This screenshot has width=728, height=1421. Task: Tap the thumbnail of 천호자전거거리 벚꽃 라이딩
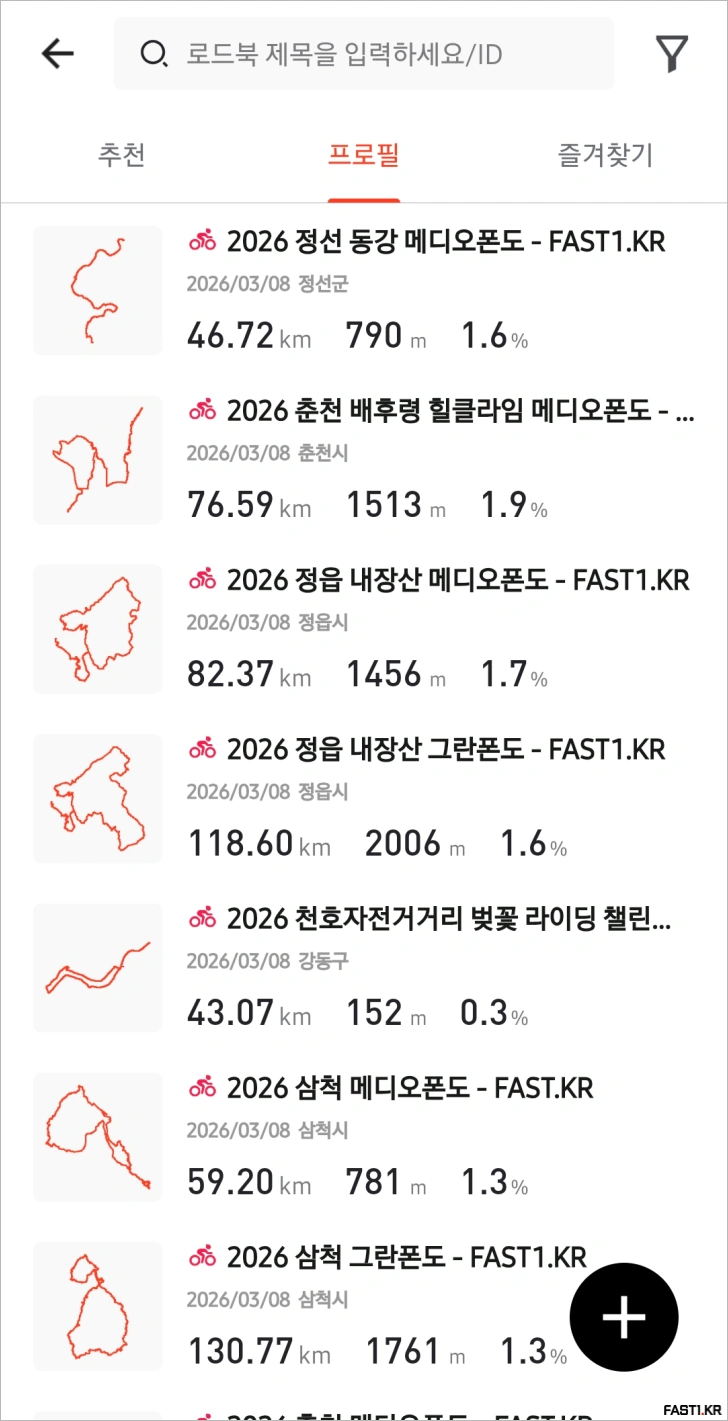click(x=97, y=967)
